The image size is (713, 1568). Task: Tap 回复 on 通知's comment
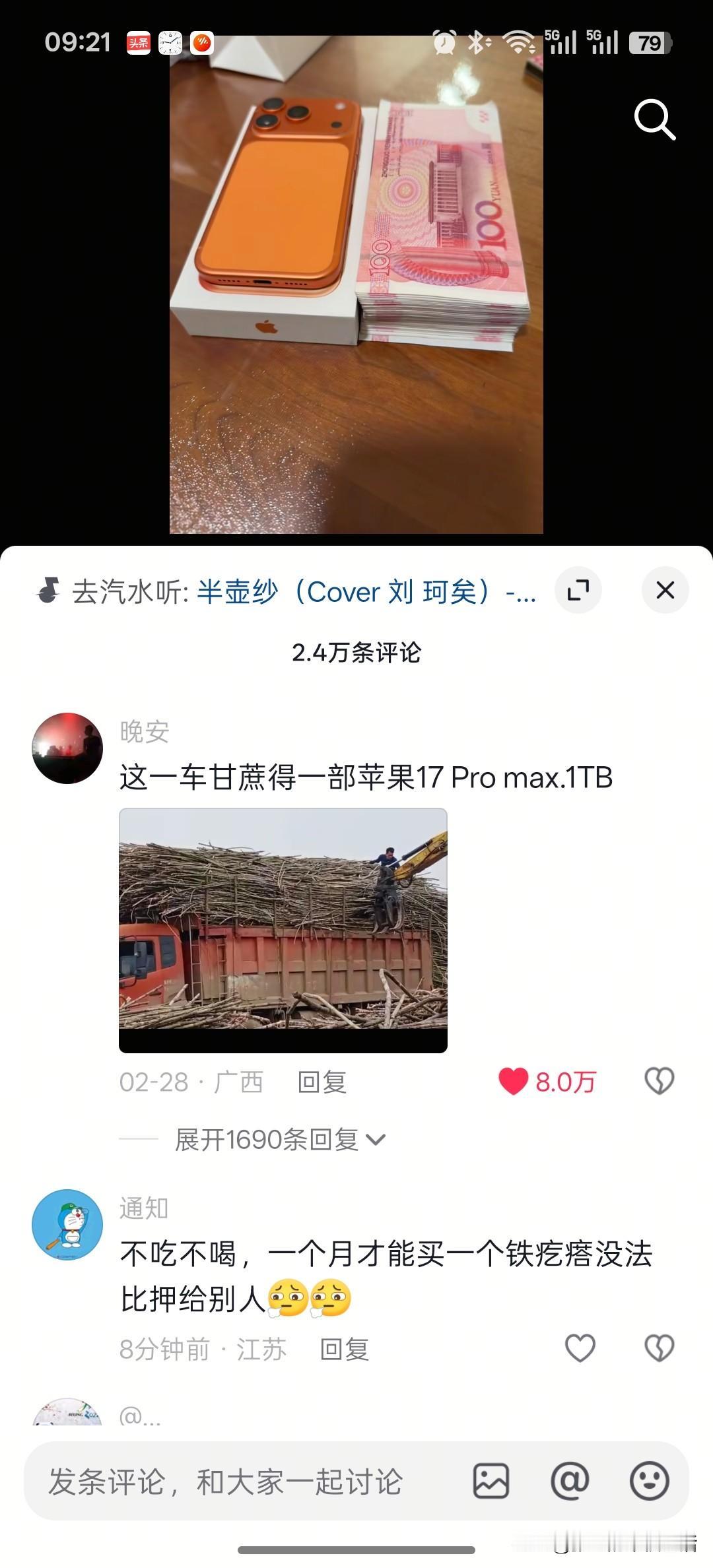click(x=345, y=1349)
